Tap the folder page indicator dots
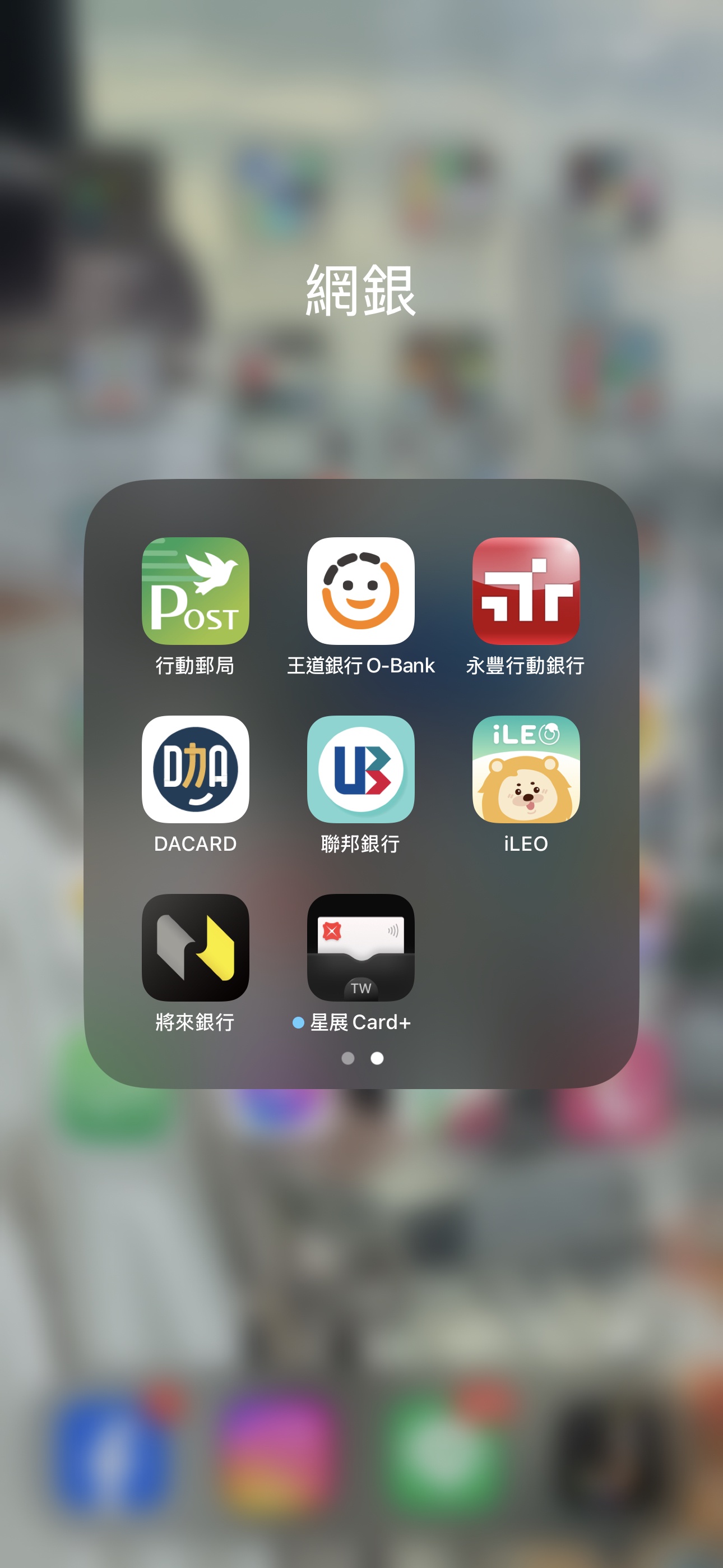Viewport: 723px width, 1568px height. (362, 1058)
